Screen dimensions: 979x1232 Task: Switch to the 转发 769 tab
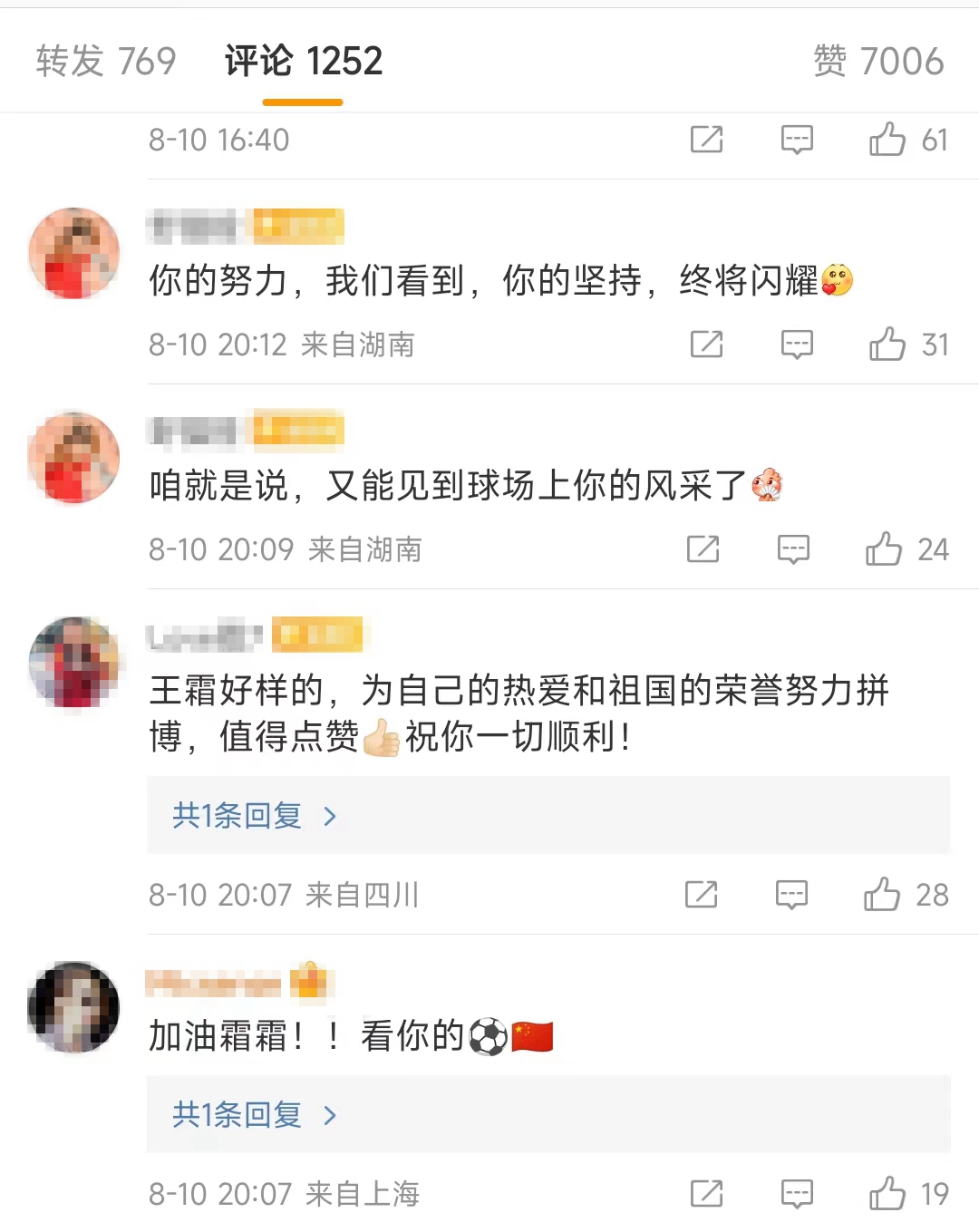(x=105, y=61)
